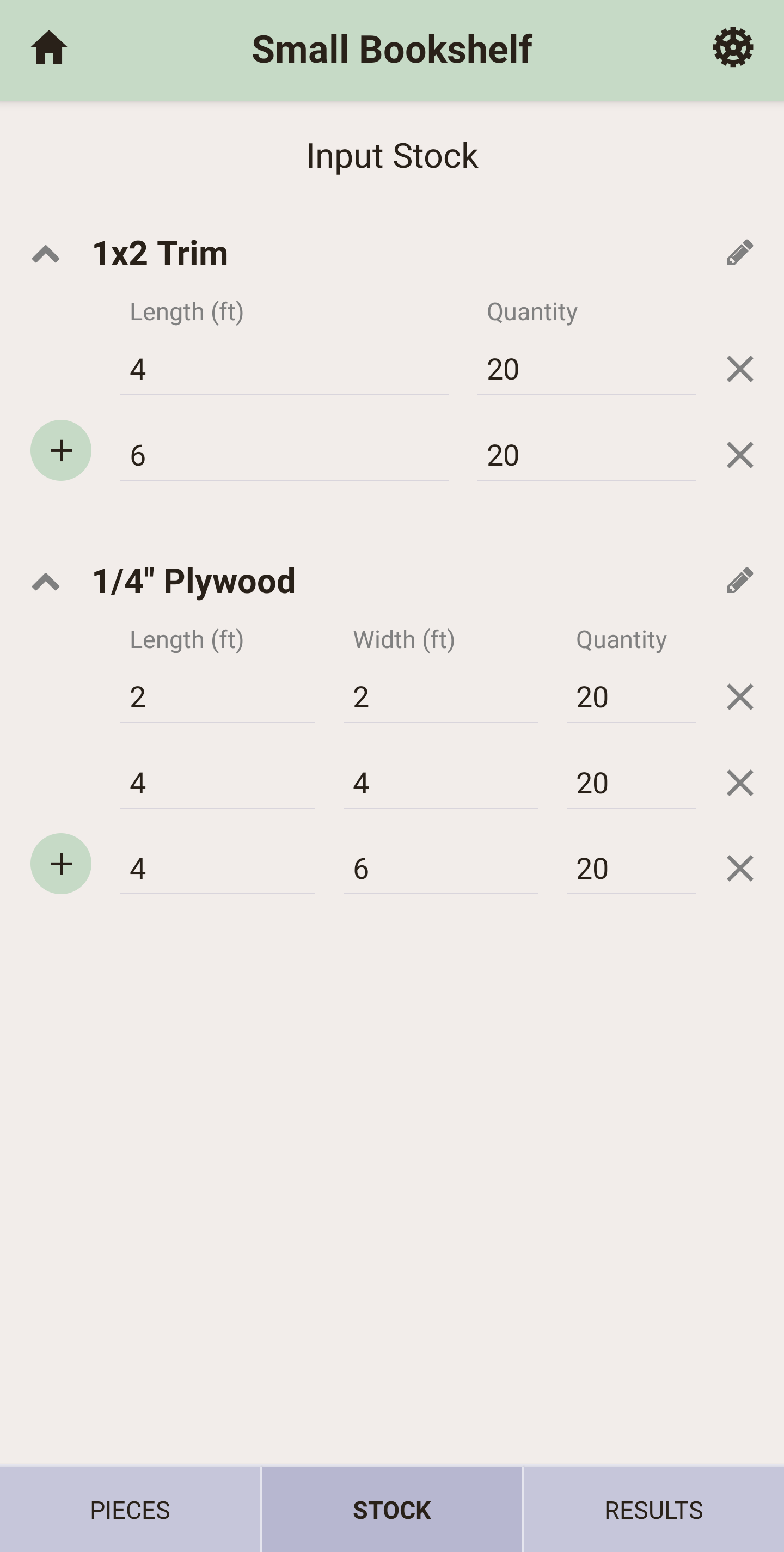This screenshot has width=784, height=1552.
Task: Select the Stock tab
Action: click(391, 1510)
